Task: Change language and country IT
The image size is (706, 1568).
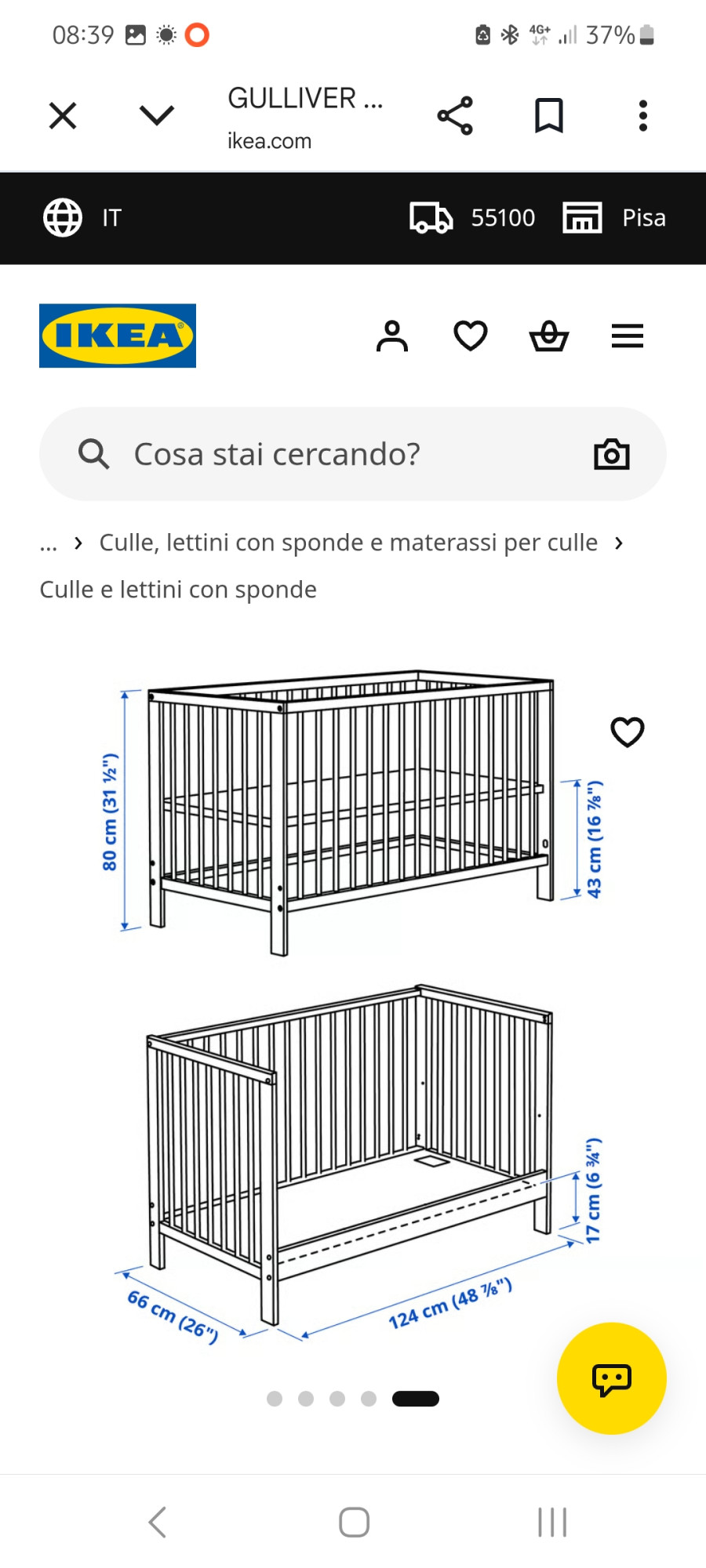Action: tap(82, 217)
